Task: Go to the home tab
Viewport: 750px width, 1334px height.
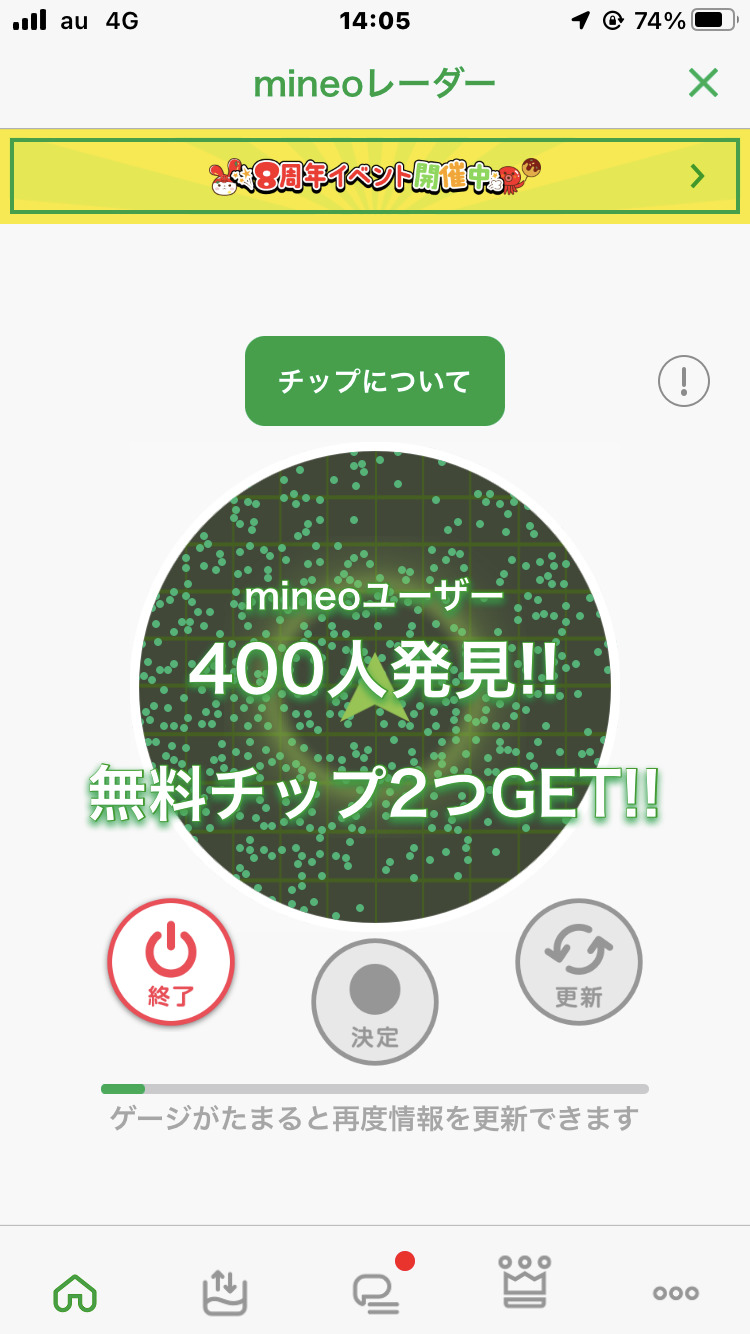Action: (75, 1294)
